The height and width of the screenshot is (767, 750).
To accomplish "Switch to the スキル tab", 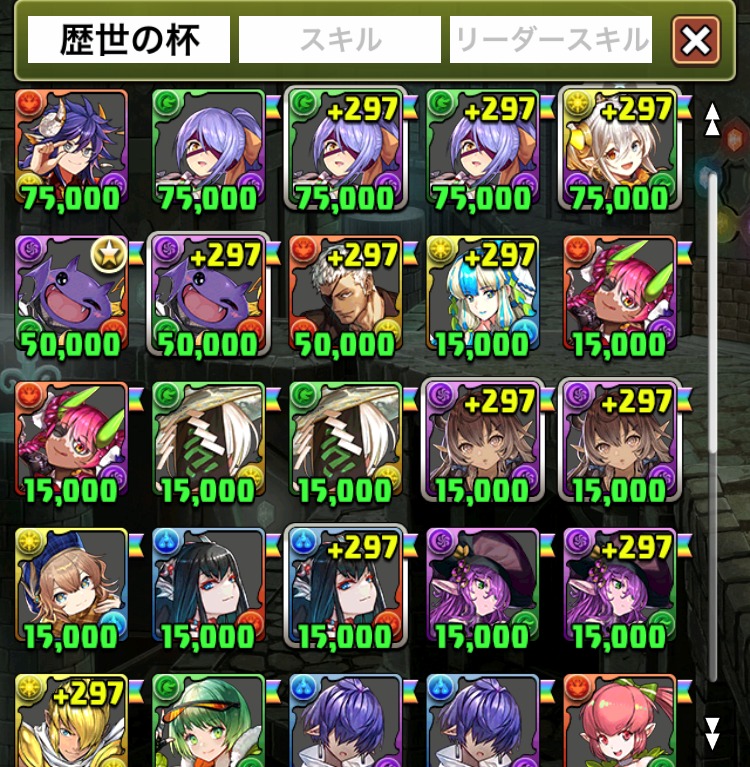I will tap(339, 40).
